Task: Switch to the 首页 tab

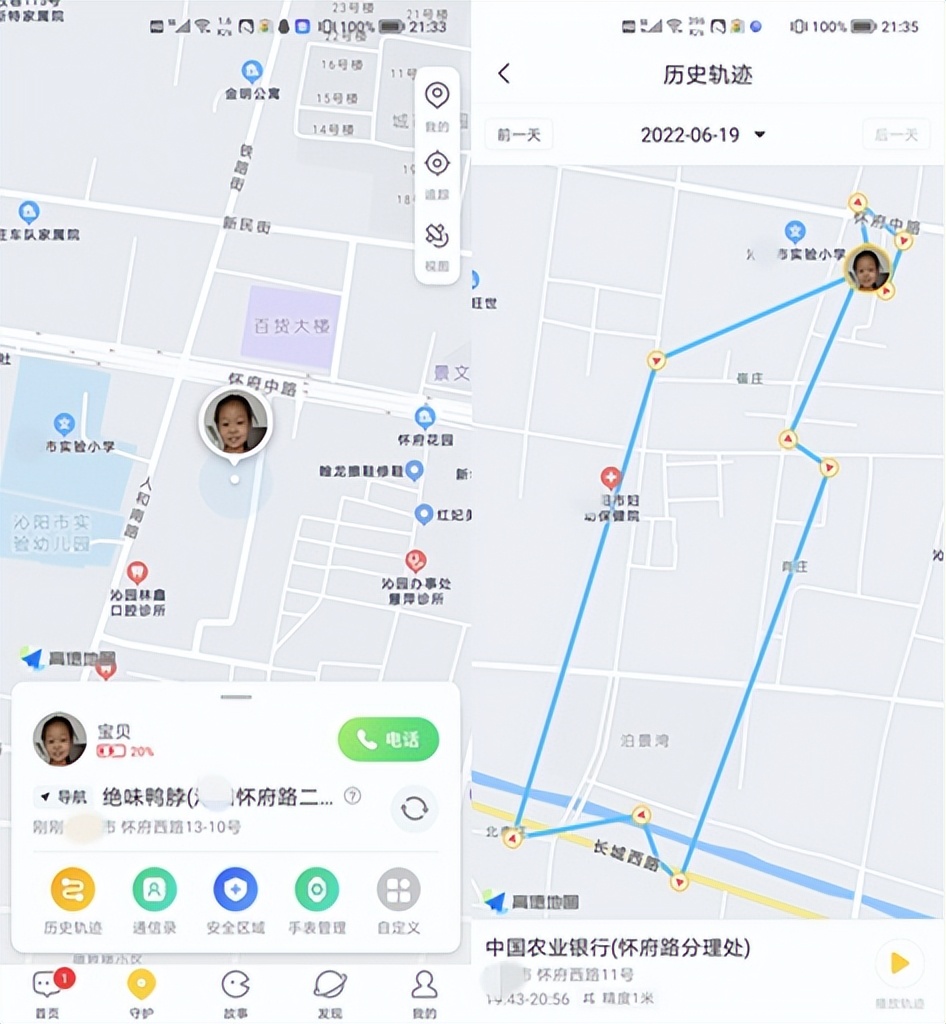Action: pyautogui.click(x=48, y=993)
